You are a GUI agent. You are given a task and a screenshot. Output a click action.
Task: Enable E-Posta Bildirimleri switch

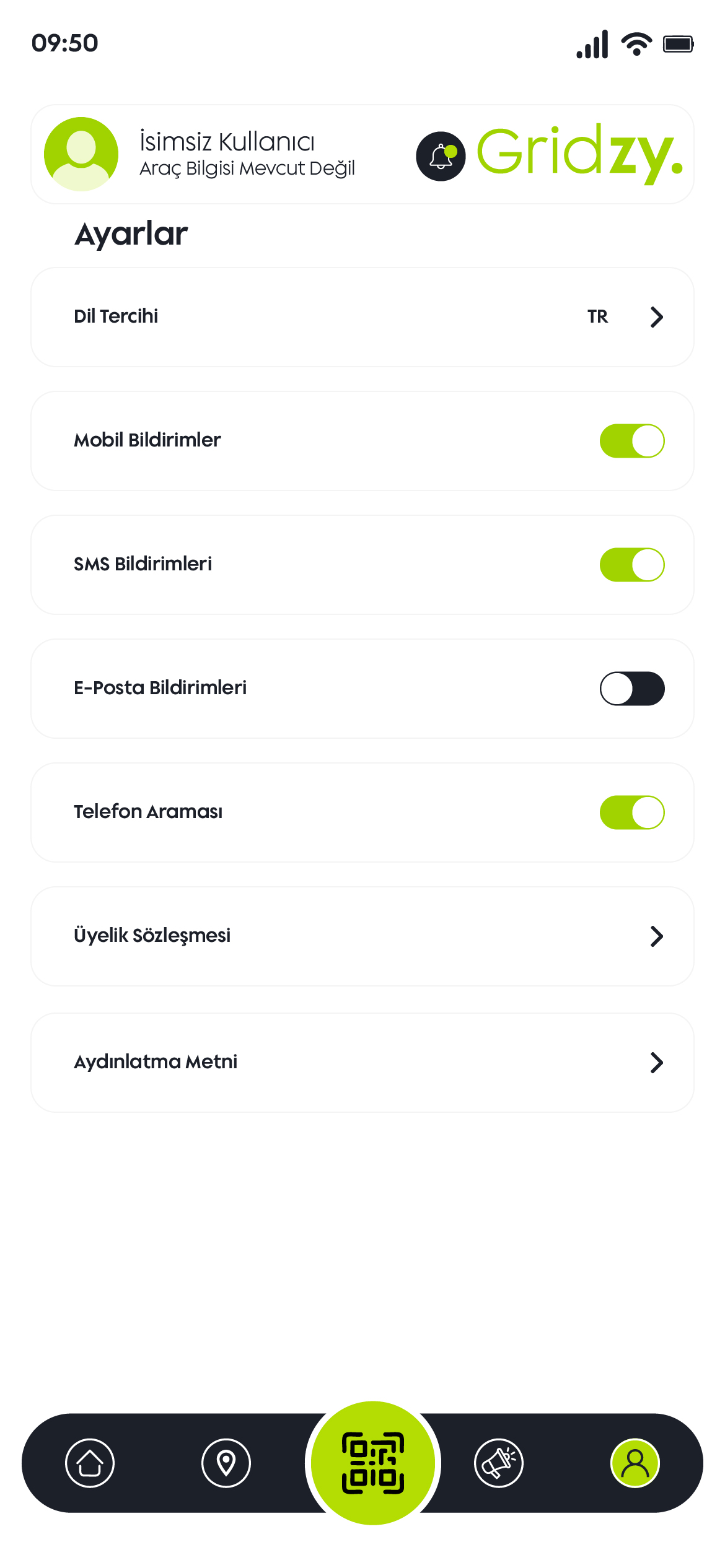[x=631, y=689]
